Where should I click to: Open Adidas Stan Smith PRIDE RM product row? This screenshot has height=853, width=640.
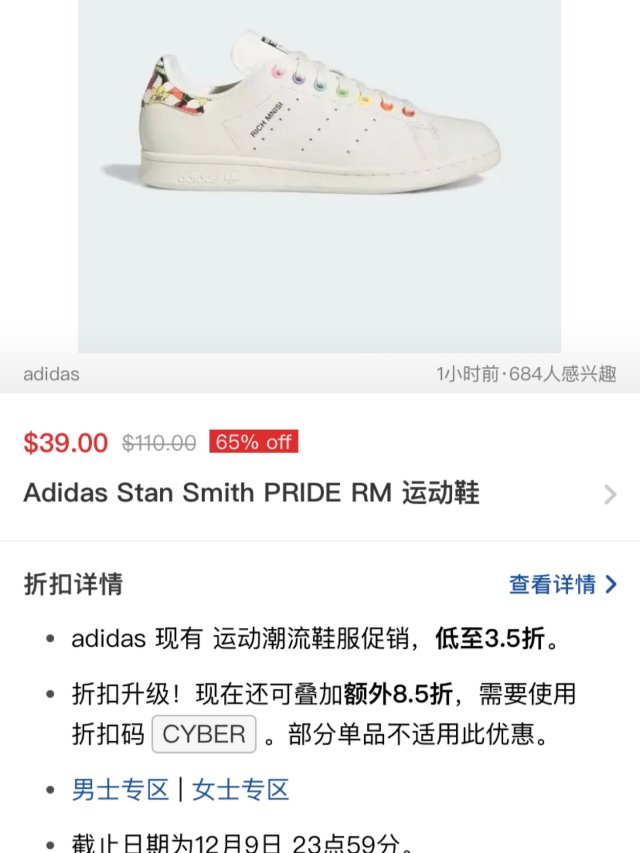[320, 493]
